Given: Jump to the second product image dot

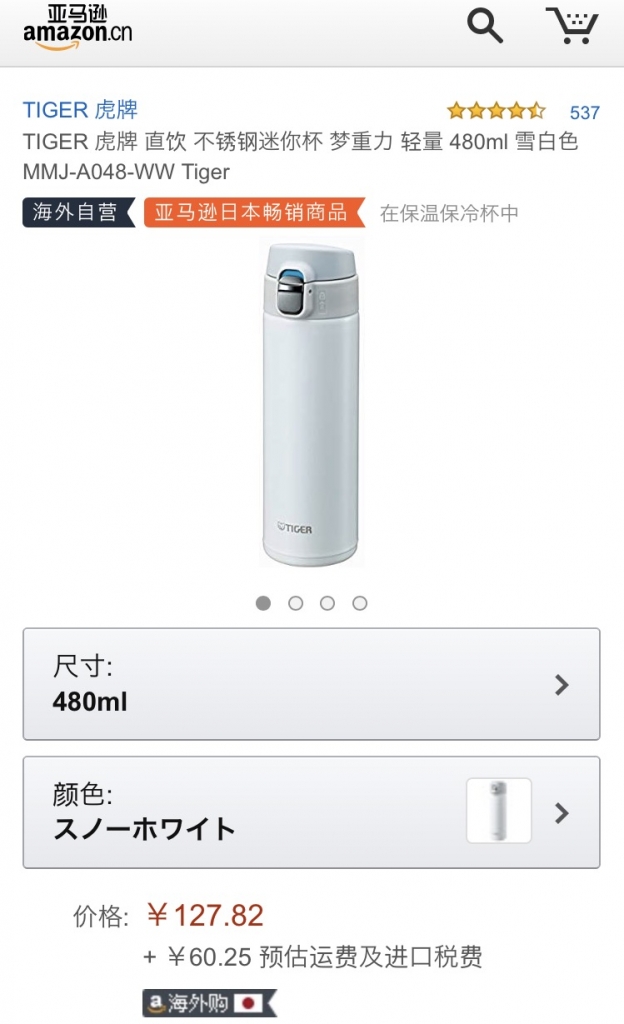Looking at the screenshot, I should coord(295,603).
